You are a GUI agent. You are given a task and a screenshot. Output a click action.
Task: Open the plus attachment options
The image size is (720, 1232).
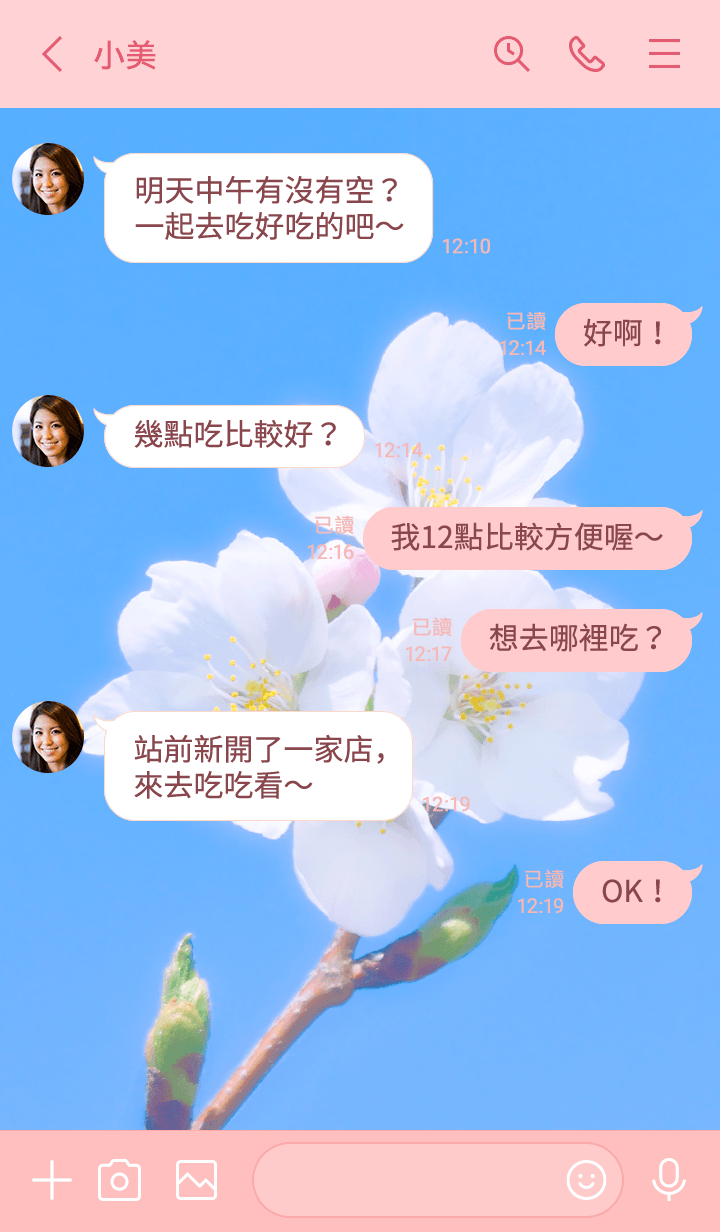(x=52, y=1181)
